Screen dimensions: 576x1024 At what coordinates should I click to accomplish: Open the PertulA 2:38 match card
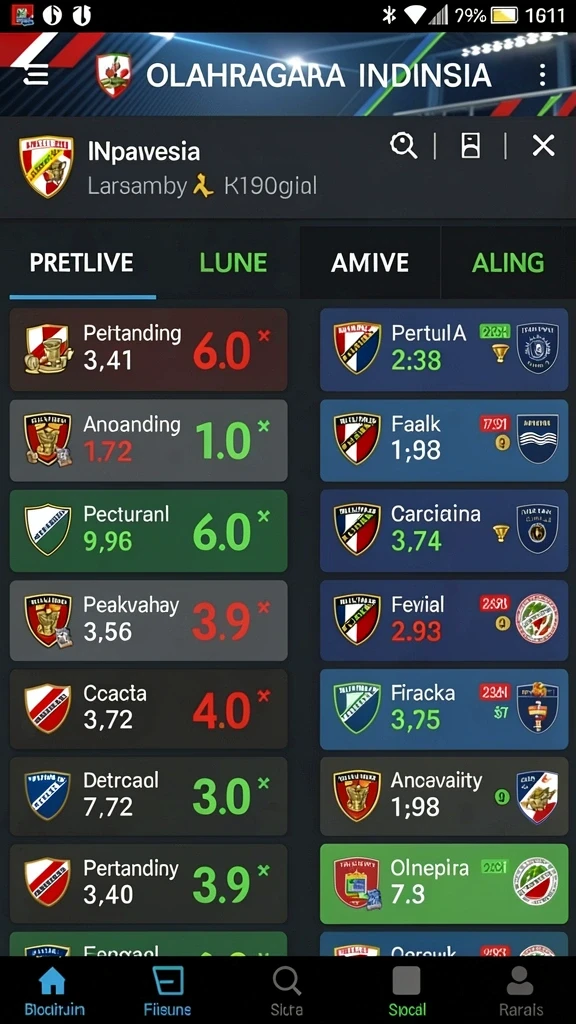(x=444, y=349)
